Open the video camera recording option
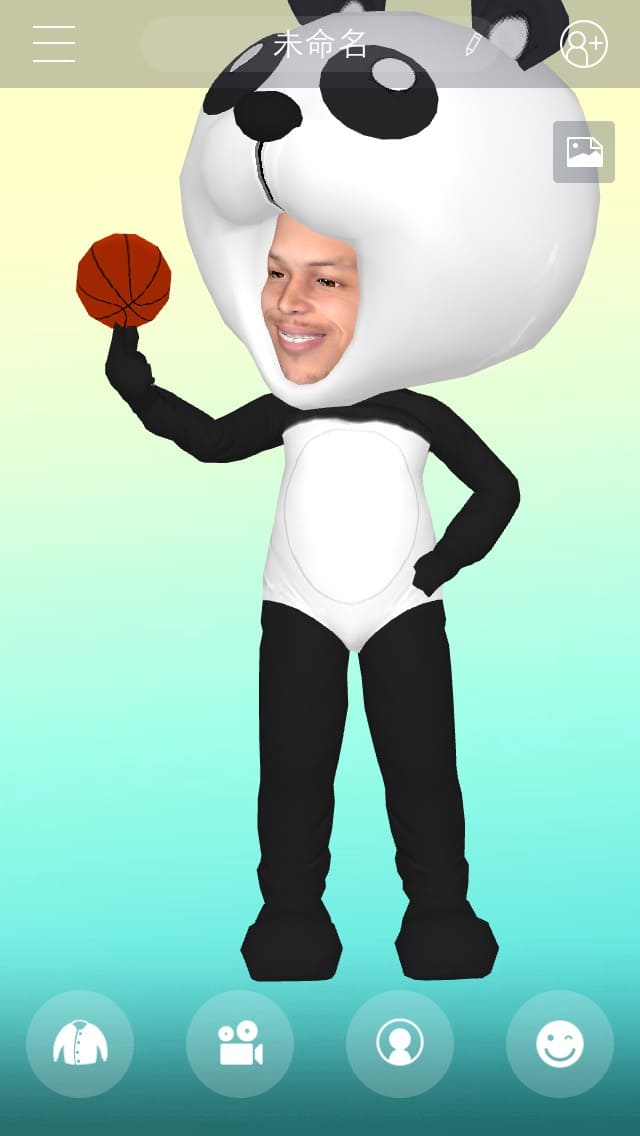This screenshot has height=1136, width=640. pos(240,1044)
